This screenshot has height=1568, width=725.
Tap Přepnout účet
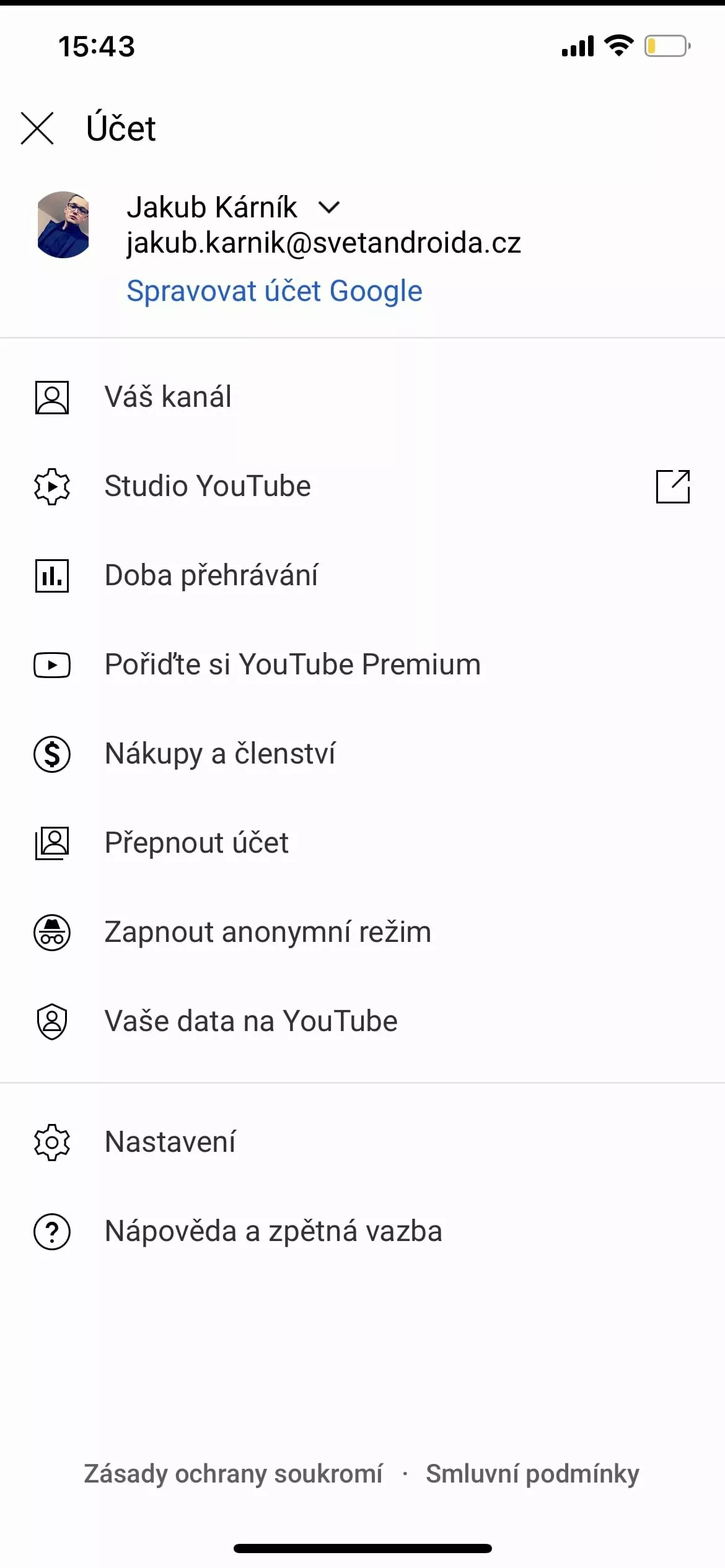(362, 843)
